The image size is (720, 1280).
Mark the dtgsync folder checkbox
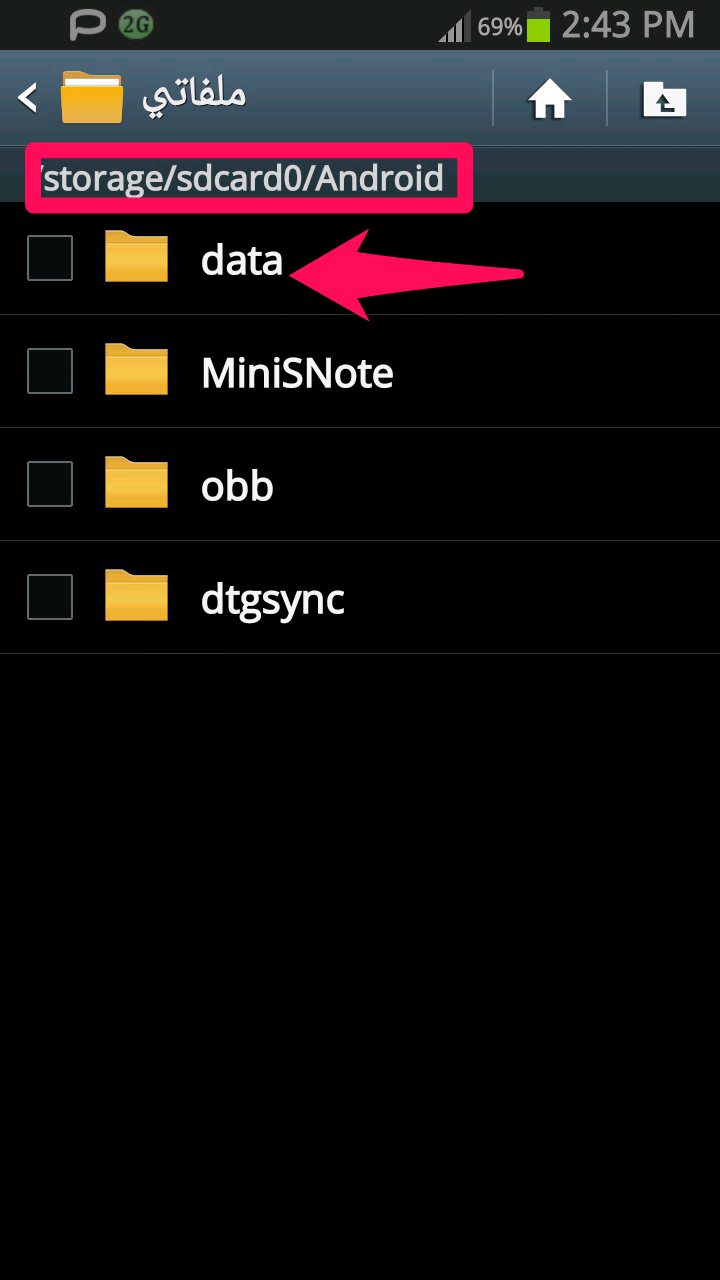[x=50, y=597]
